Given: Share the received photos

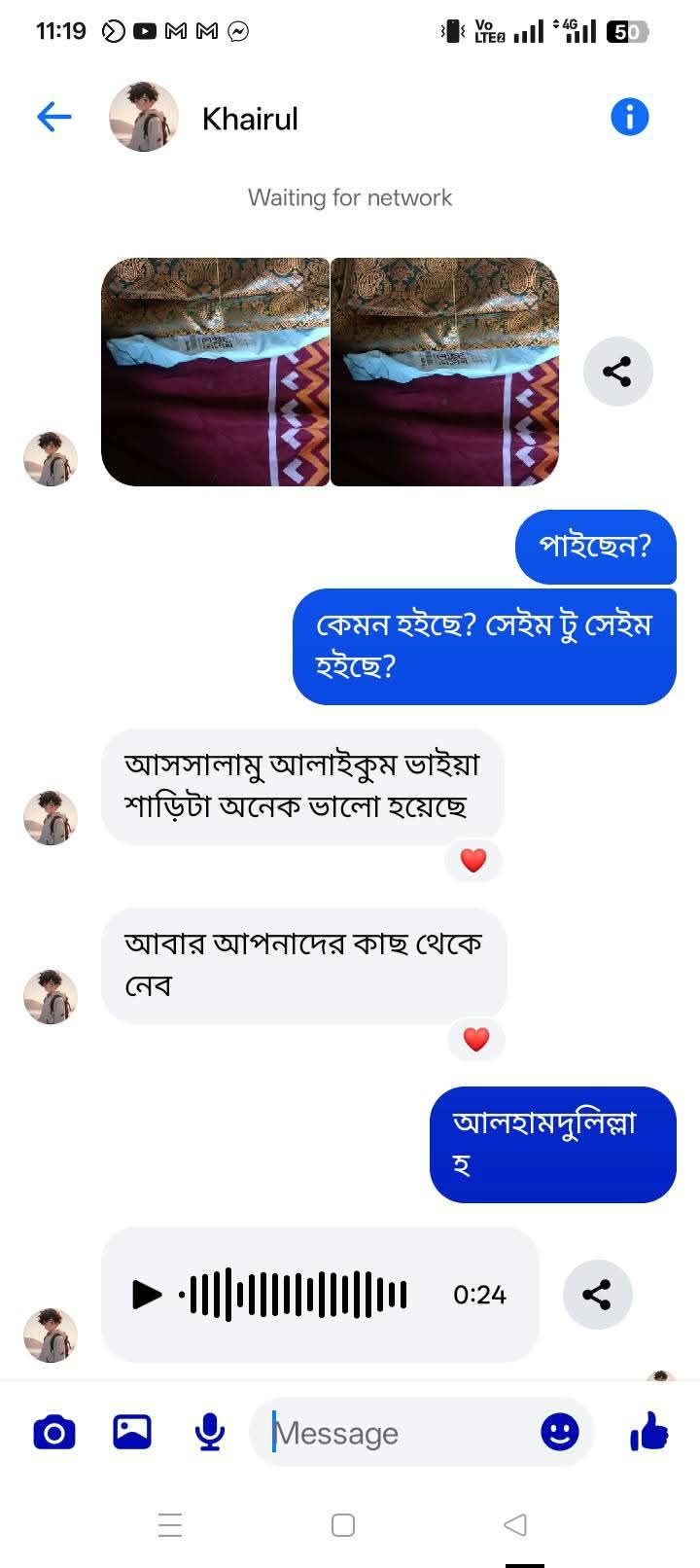Looking at the screenshot, I should click(617, 372).
